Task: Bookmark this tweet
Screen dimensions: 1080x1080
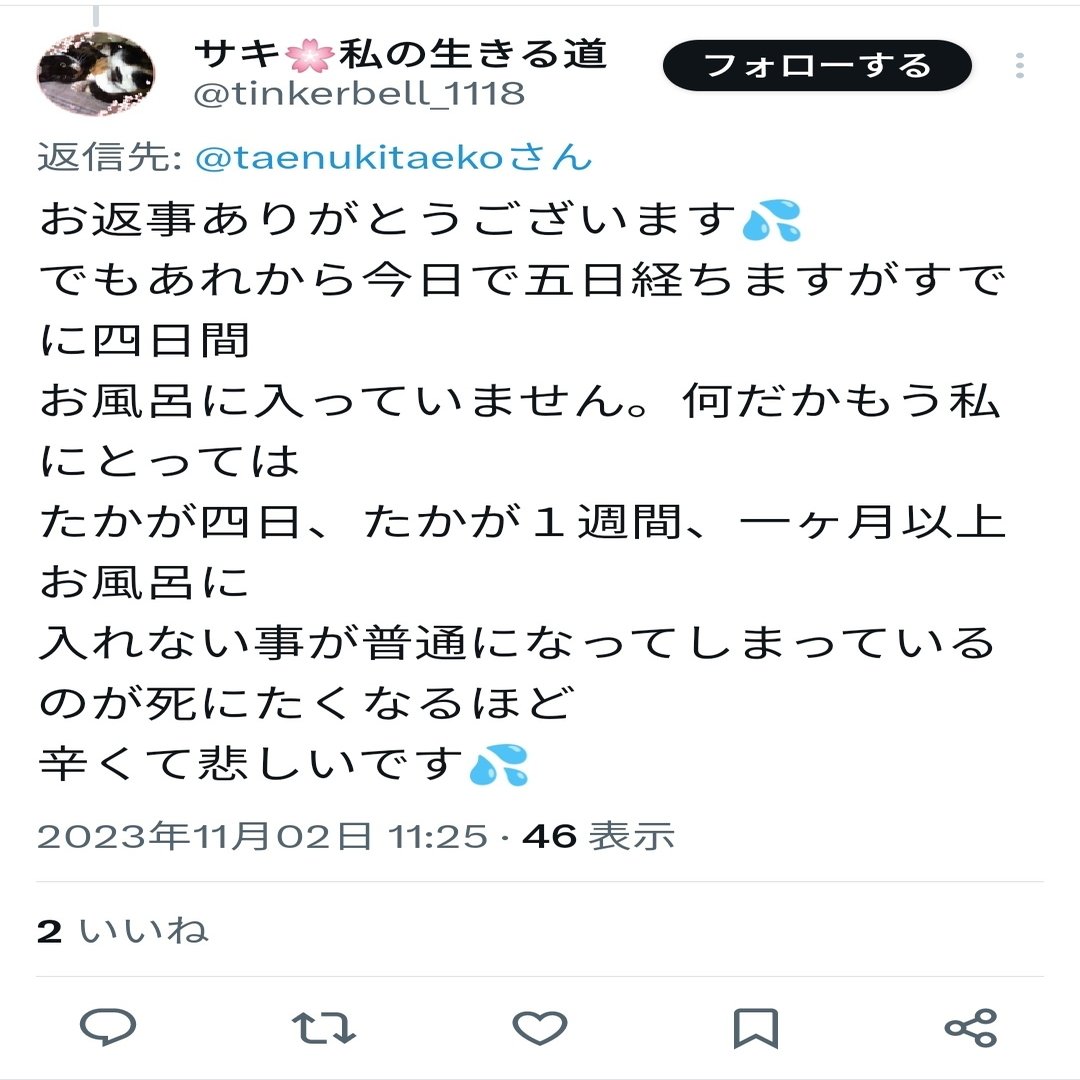Action: point(755,1027)
